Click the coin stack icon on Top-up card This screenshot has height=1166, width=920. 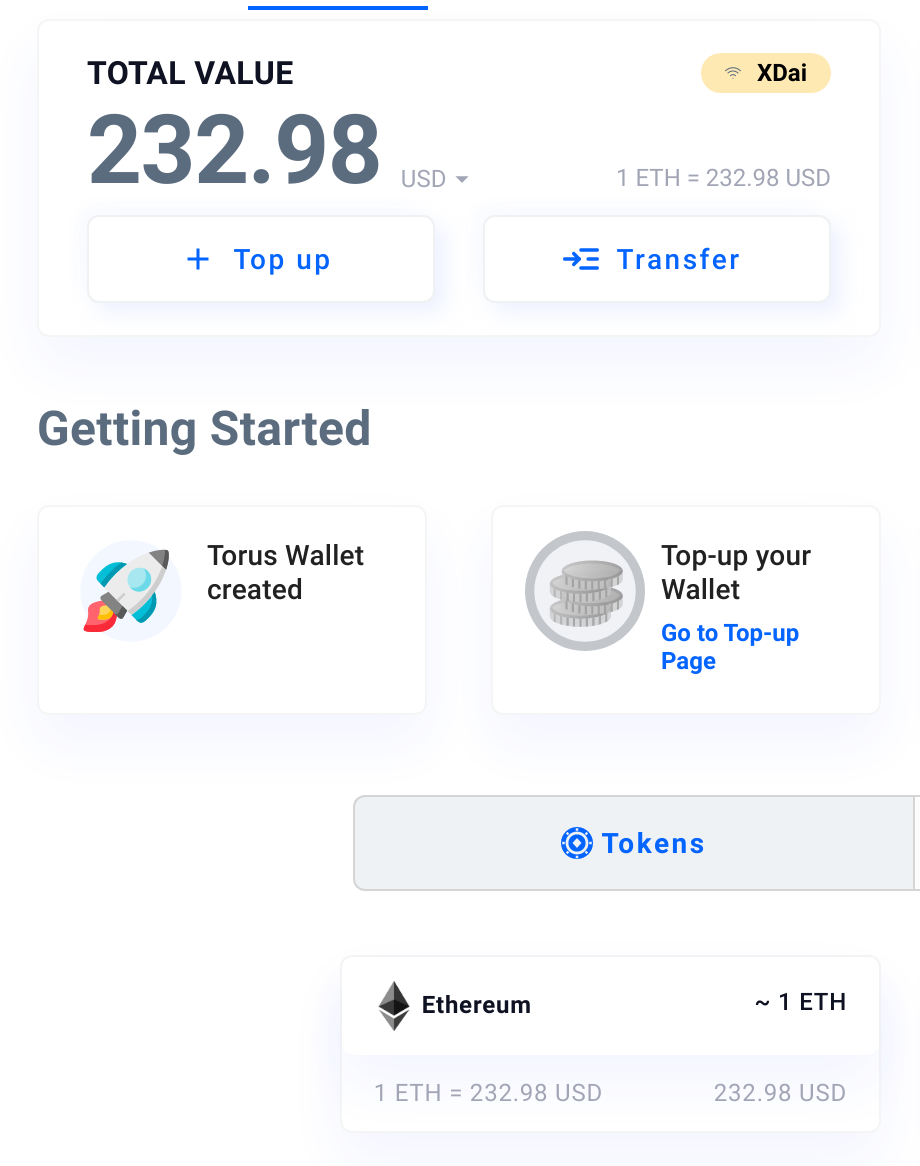click(585, 591)
